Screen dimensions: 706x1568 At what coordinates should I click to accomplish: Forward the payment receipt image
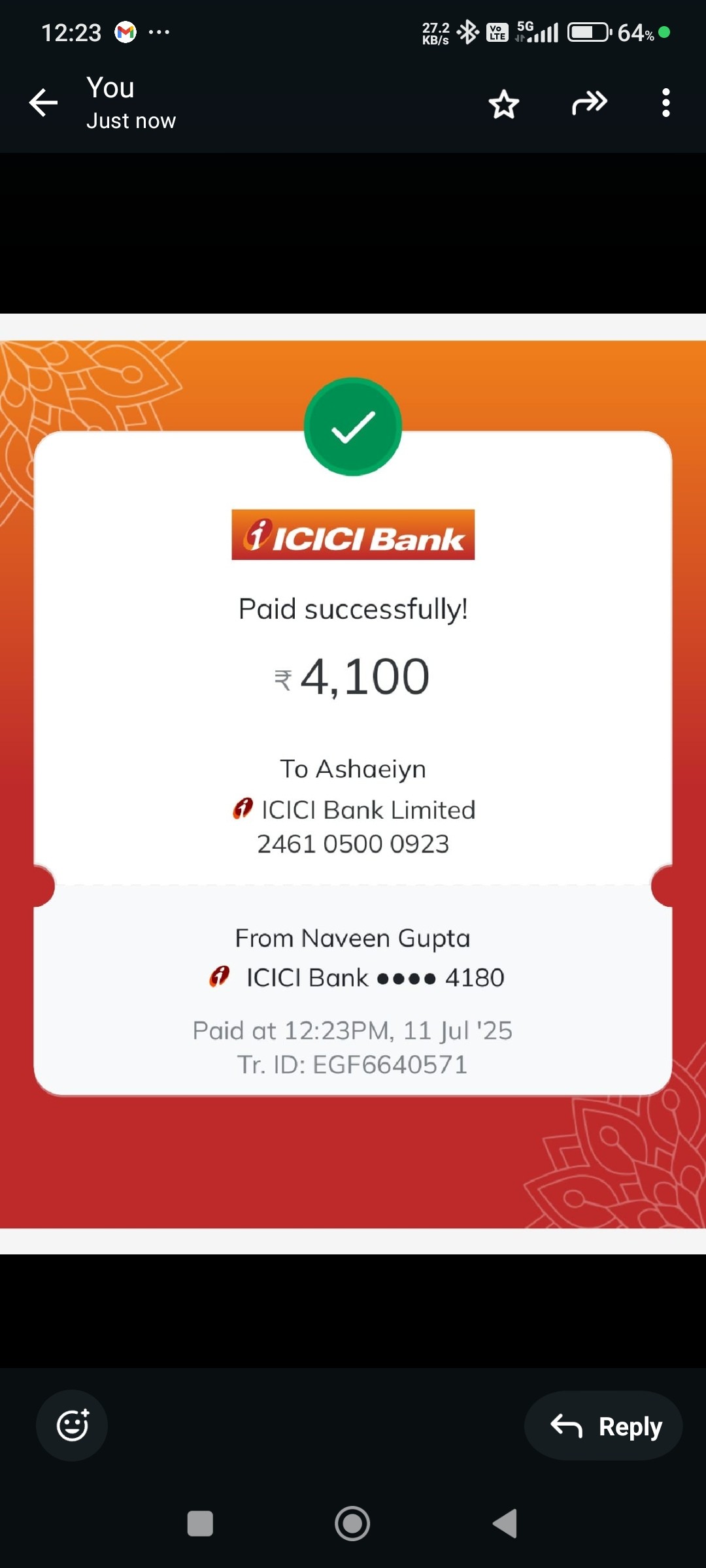(x=590, y=103)
